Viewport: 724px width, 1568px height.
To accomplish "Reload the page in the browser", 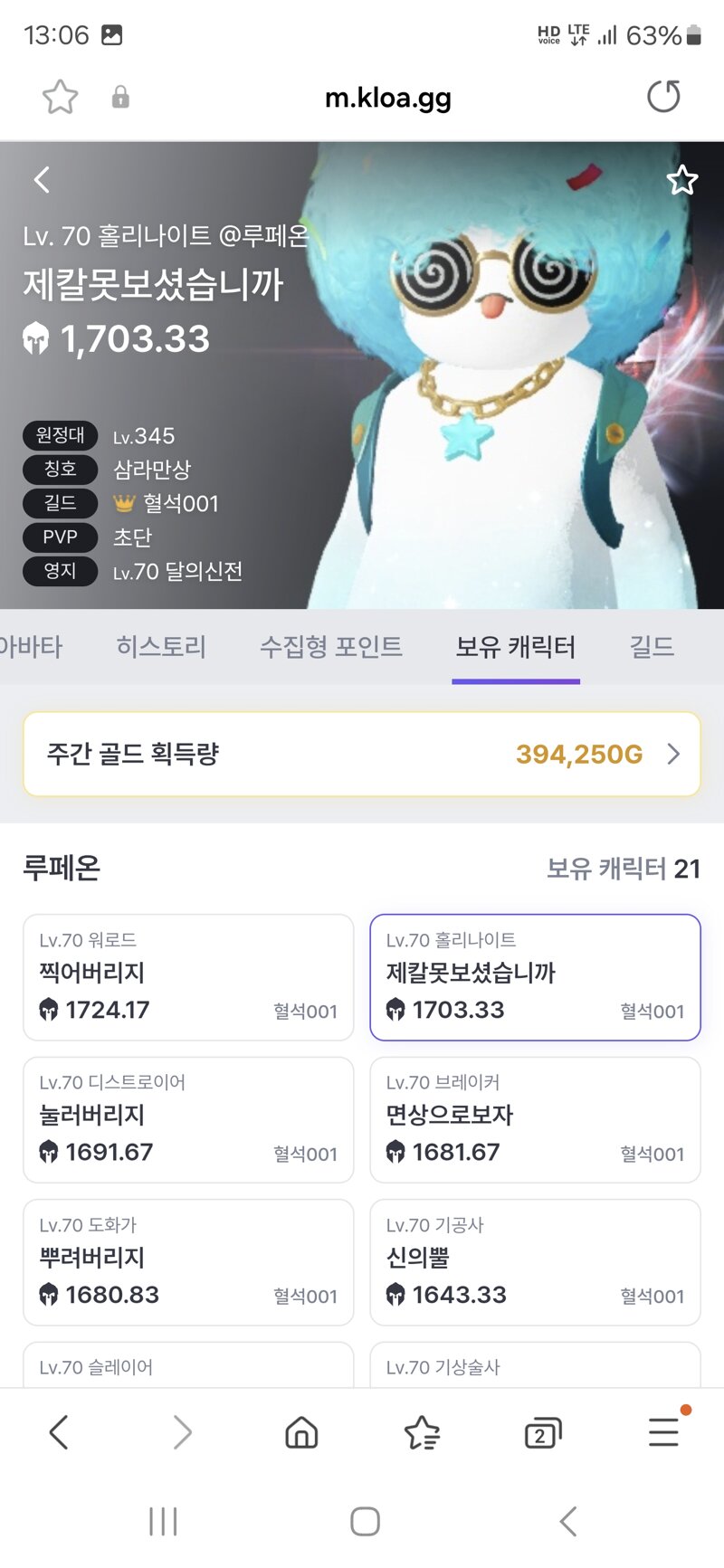I will point(663,97).
